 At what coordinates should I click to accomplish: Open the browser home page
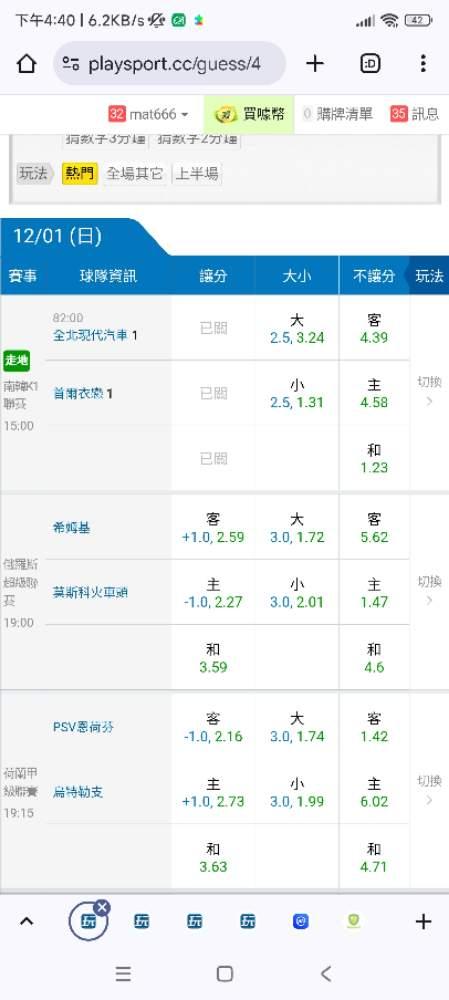coord(26,64)
